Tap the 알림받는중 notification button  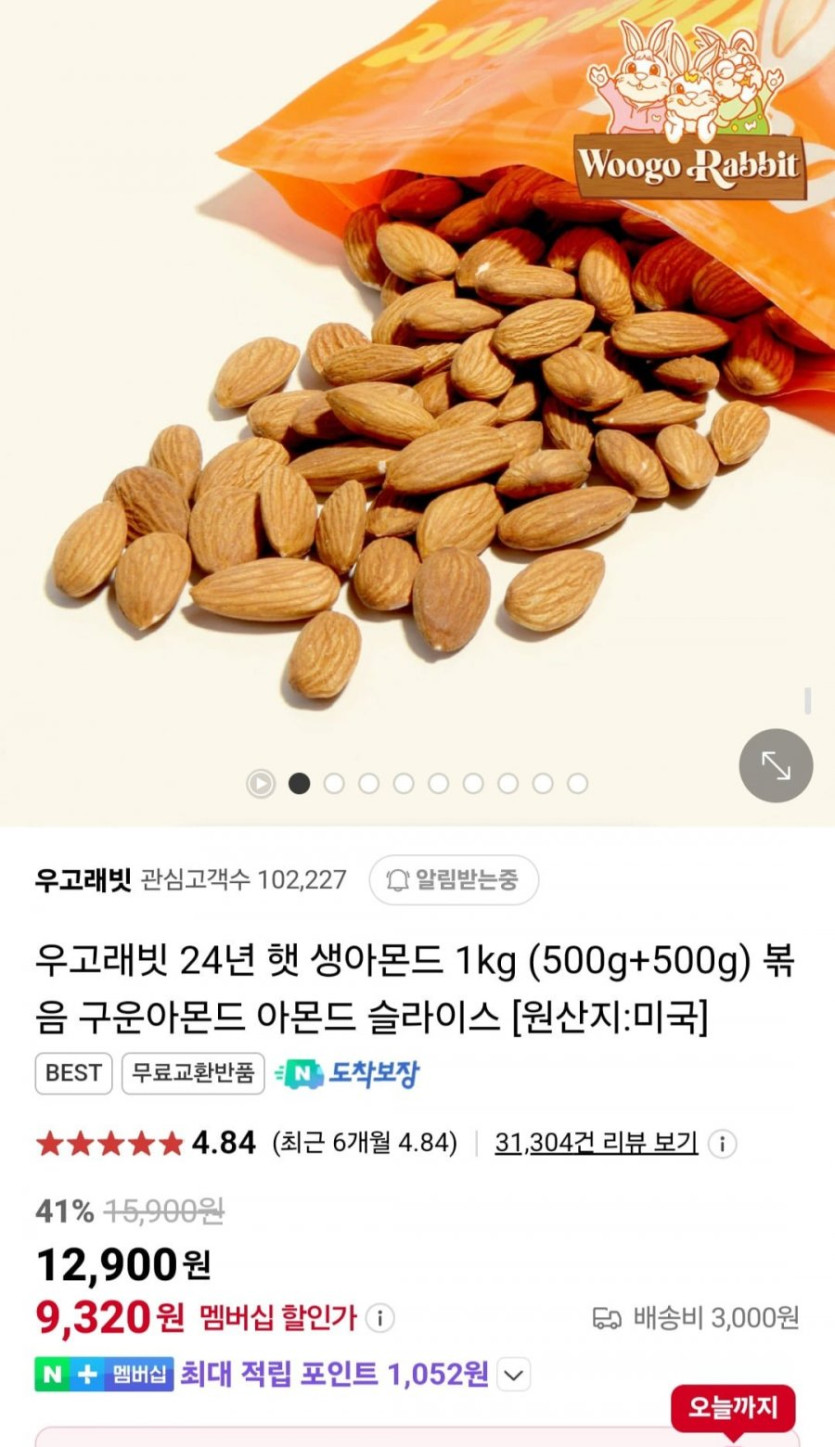coord(454,880)
